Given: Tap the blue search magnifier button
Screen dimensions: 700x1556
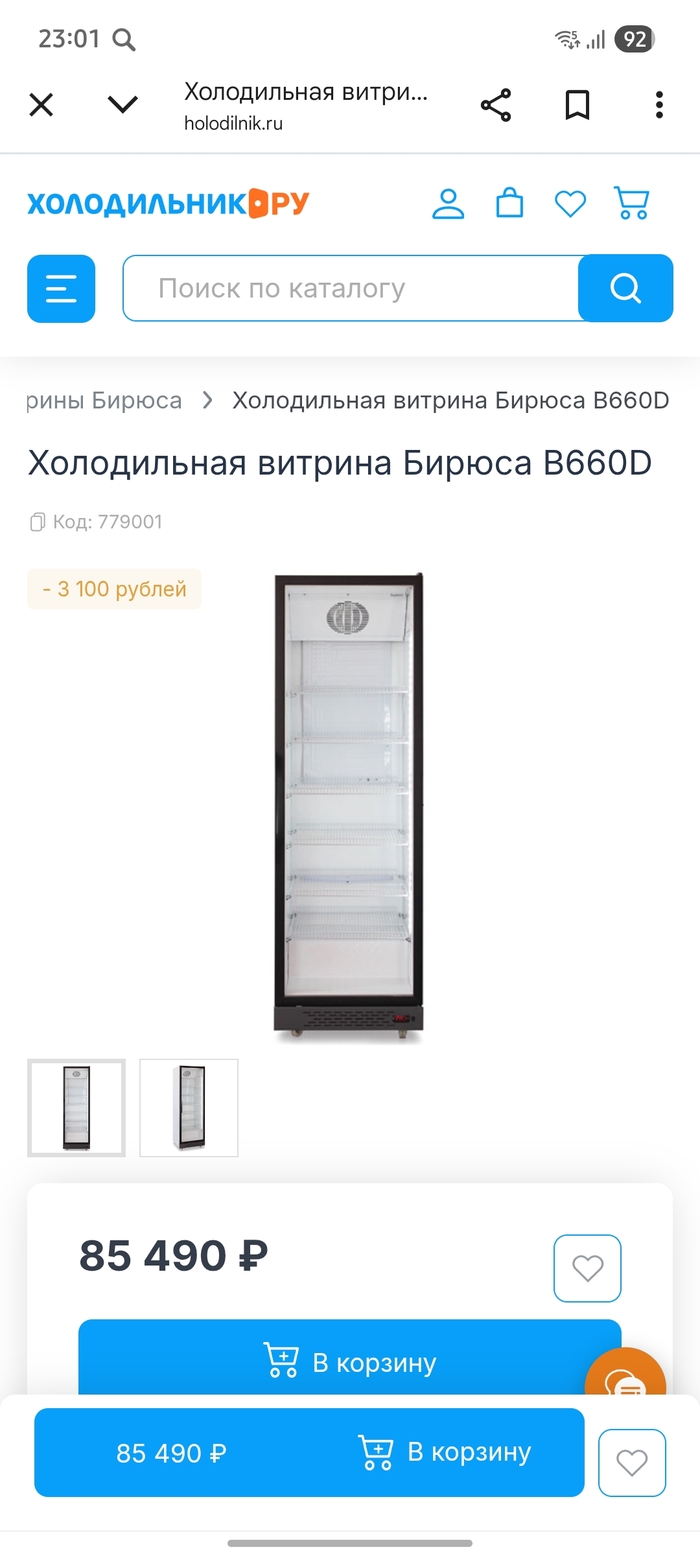Looking at the screenshot, I should pyautogui.click(x=625, y=289).
